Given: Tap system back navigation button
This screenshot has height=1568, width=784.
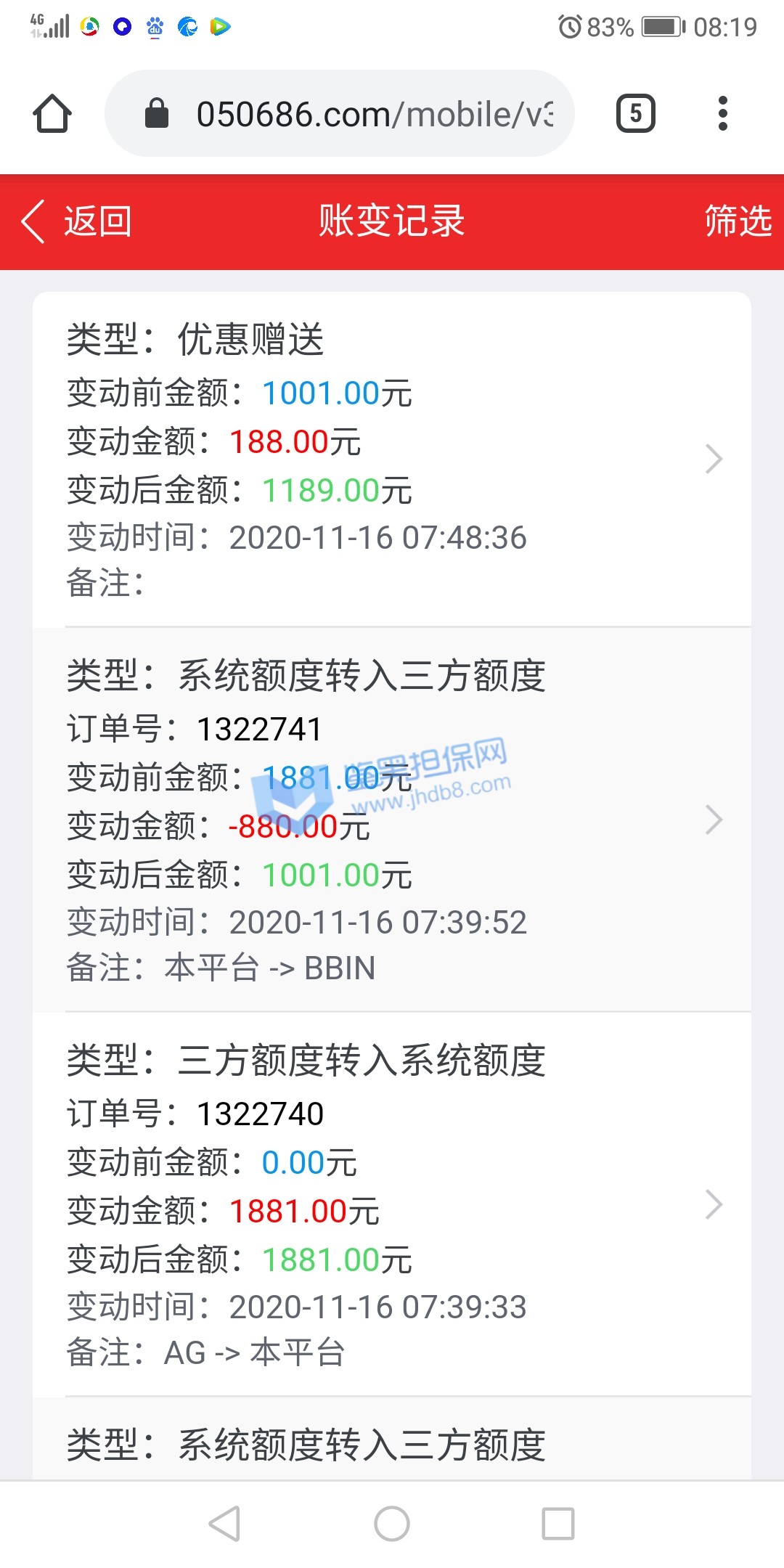Looking at the screenshot, I should pyautogui.click(x=224, y=1523).
